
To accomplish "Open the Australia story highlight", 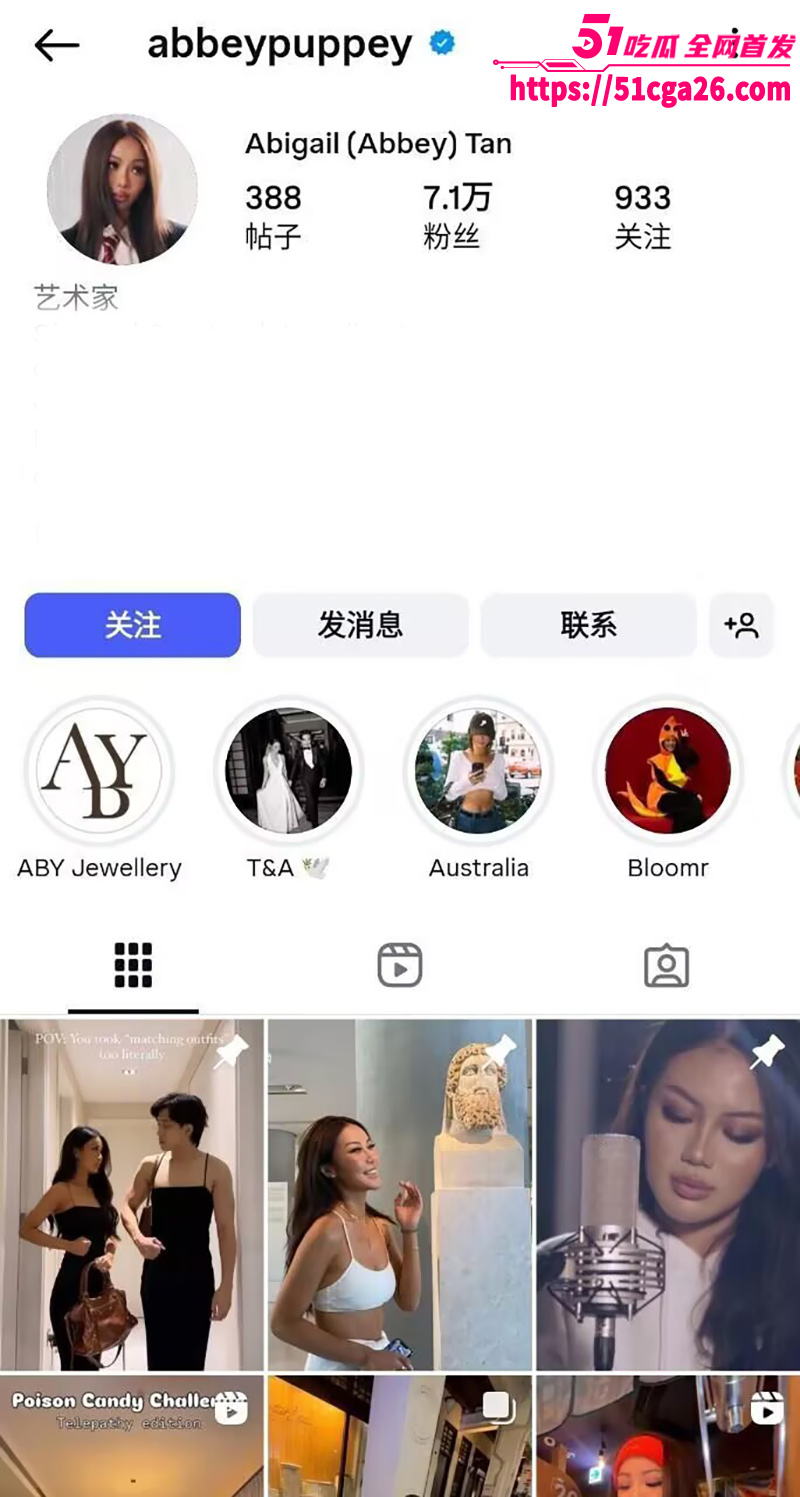I will (479, 771).
